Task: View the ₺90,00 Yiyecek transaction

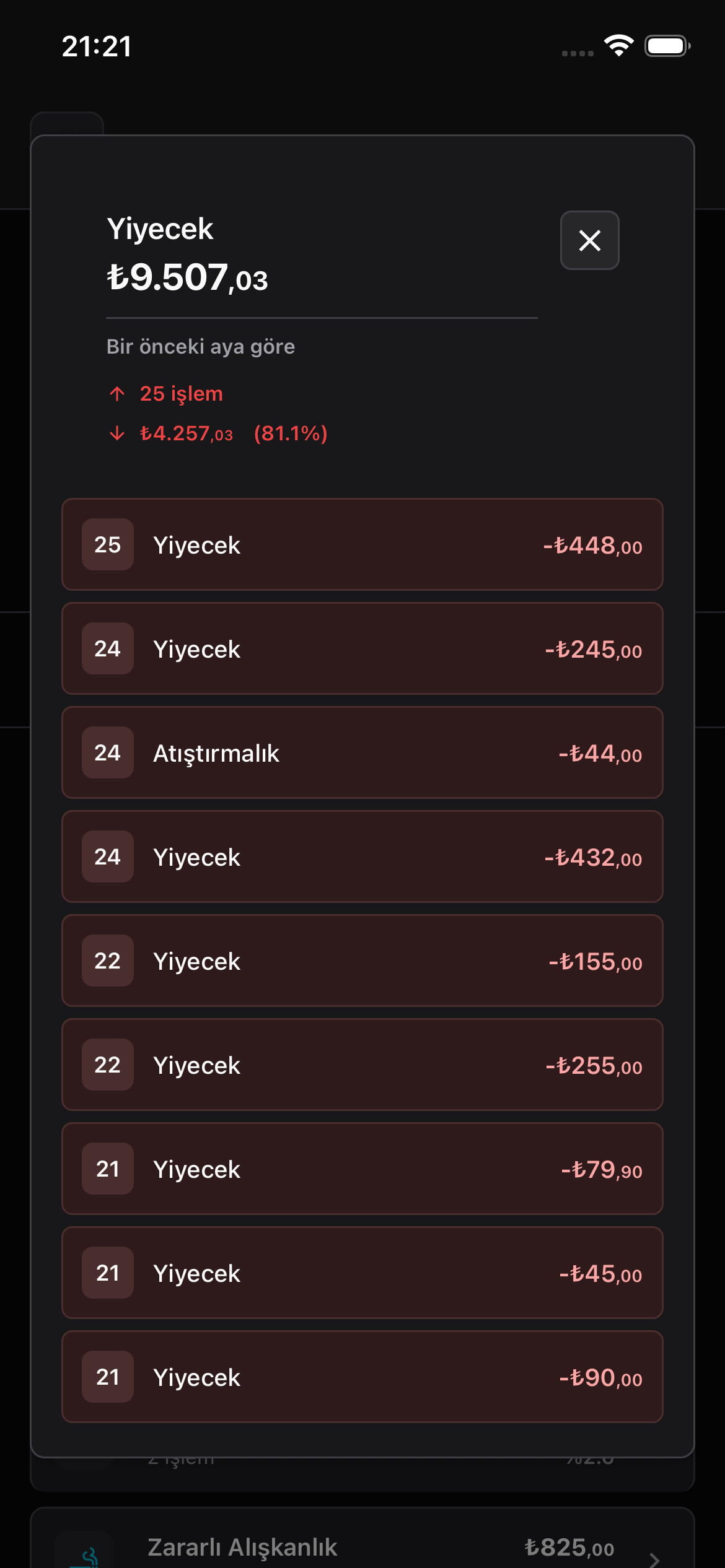Action: [x=362, y=1377]
